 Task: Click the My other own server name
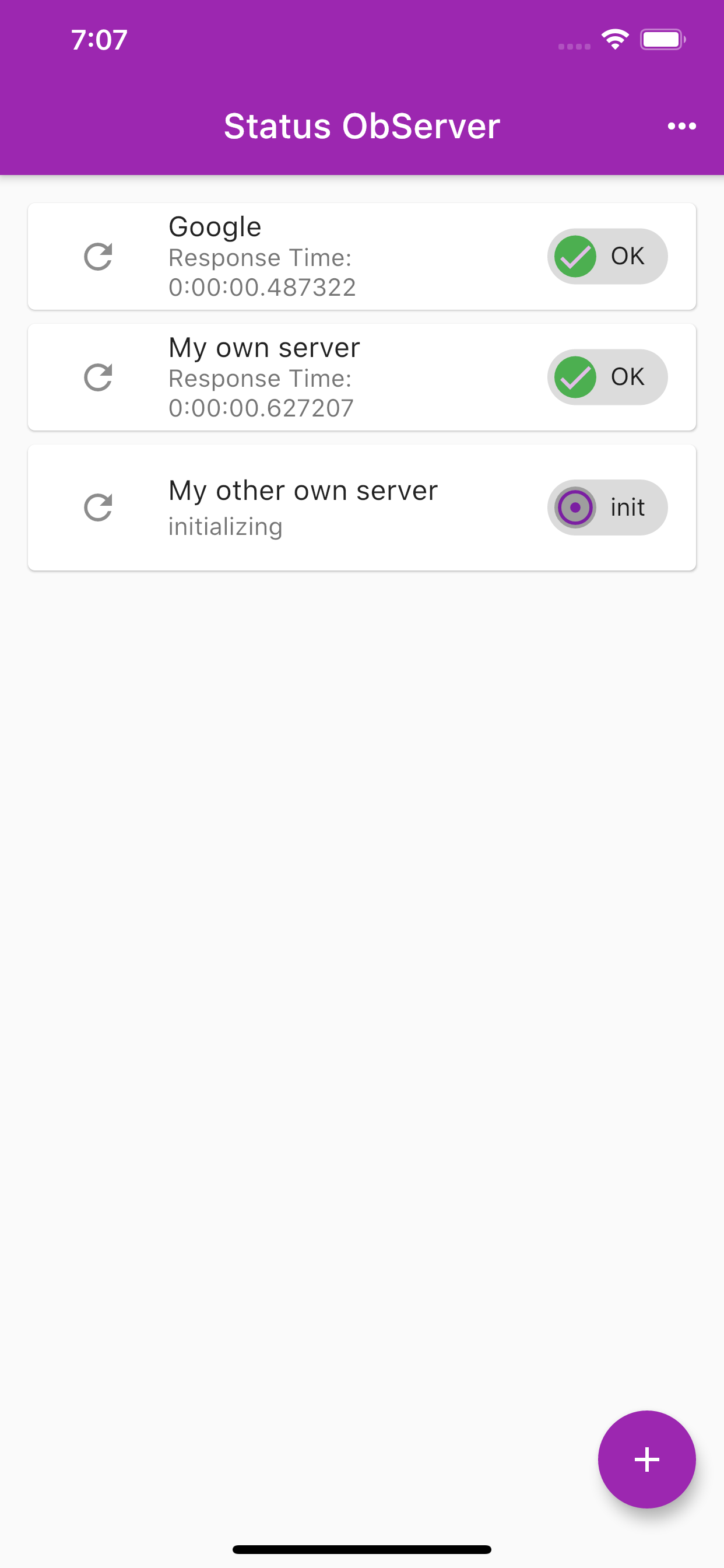tap(303, 489)
